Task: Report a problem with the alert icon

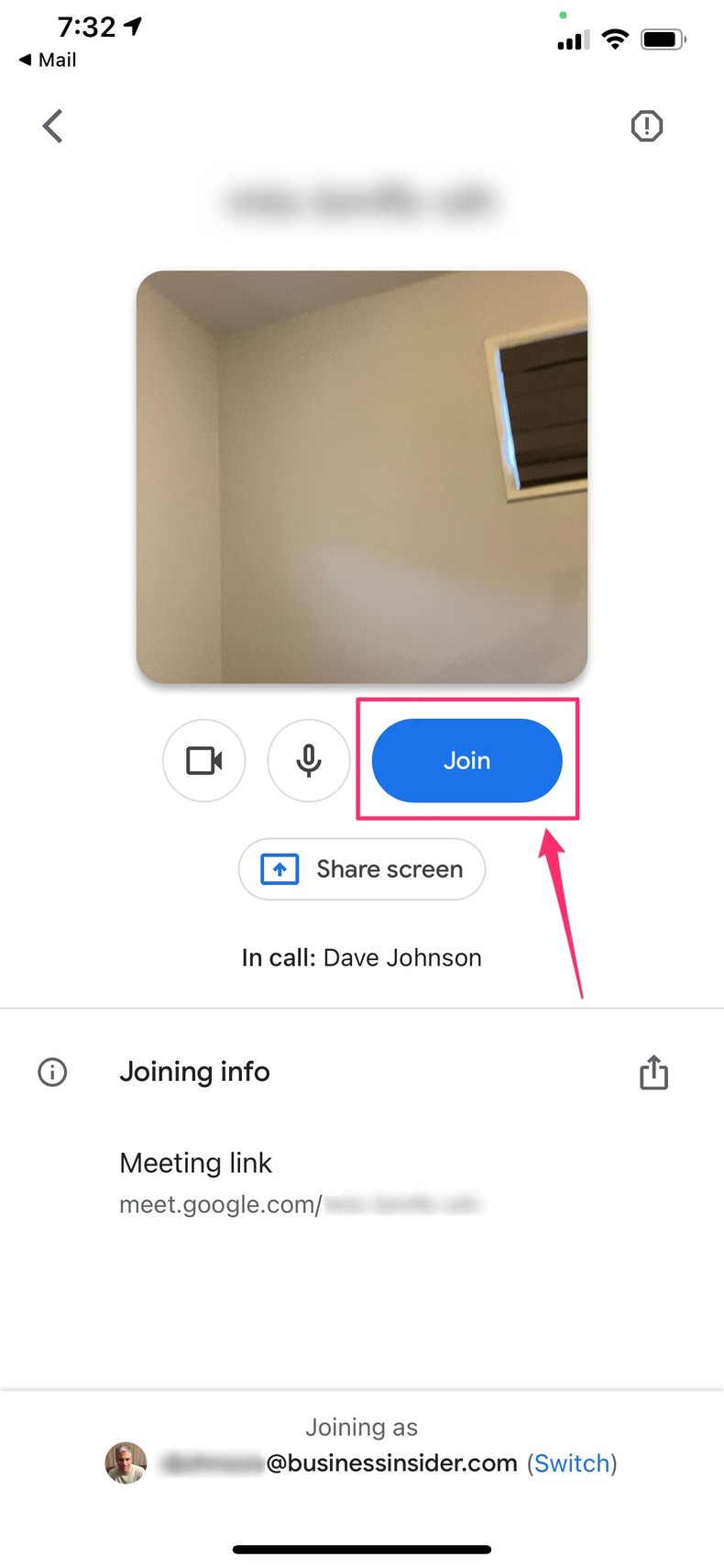Action: 646,127
